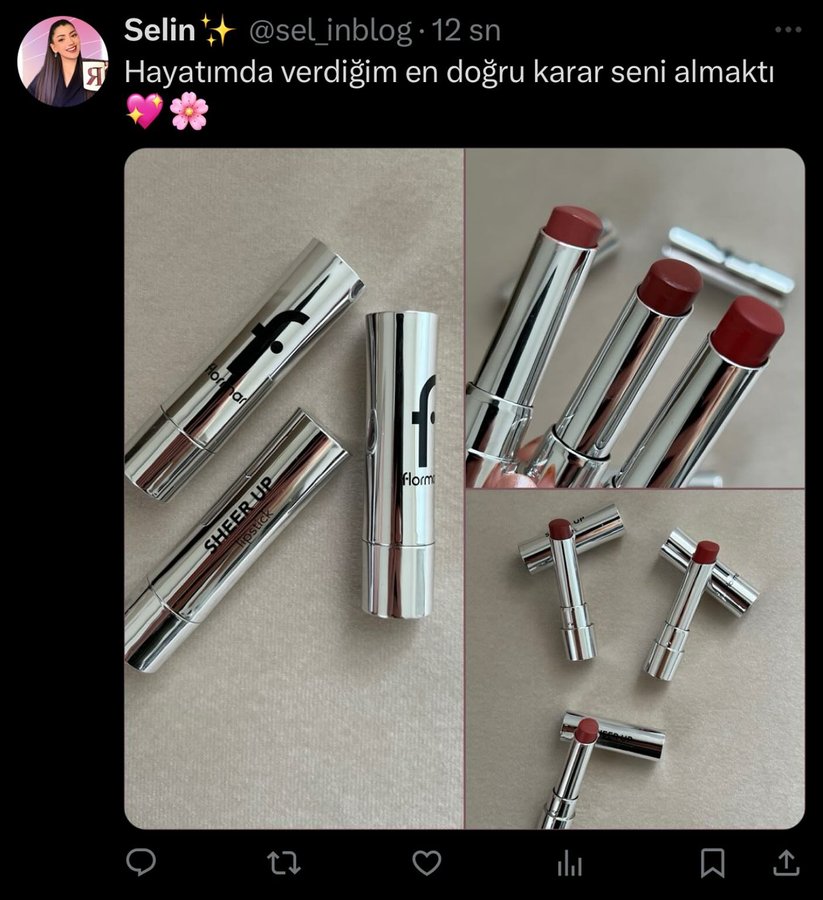Like Selin's tweet
823x900 pixels.
(x=427, y=862)
